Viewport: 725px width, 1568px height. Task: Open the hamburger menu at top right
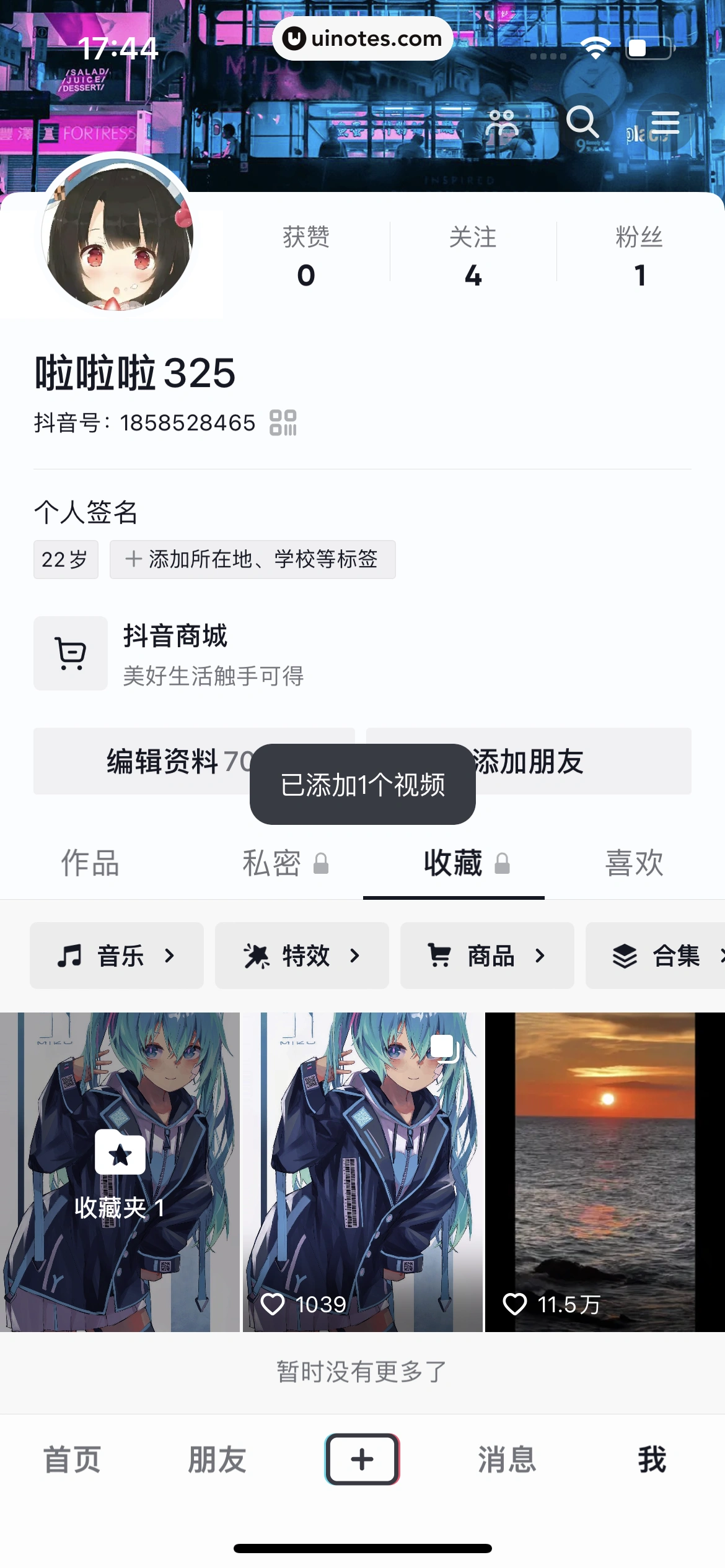click(x=666, y=123)
